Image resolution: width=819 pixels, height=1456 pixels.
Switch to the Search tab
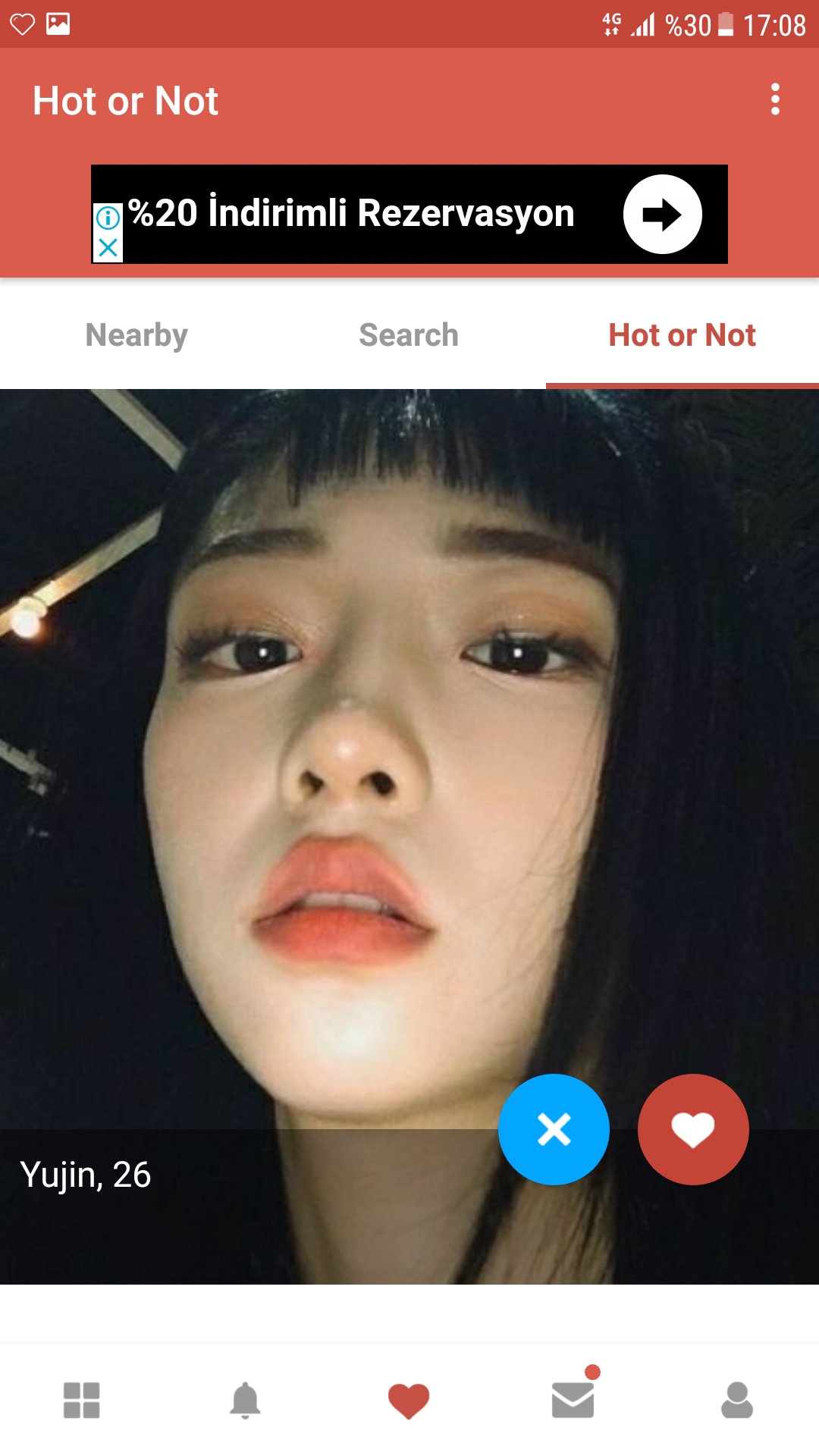coord(409,334)
